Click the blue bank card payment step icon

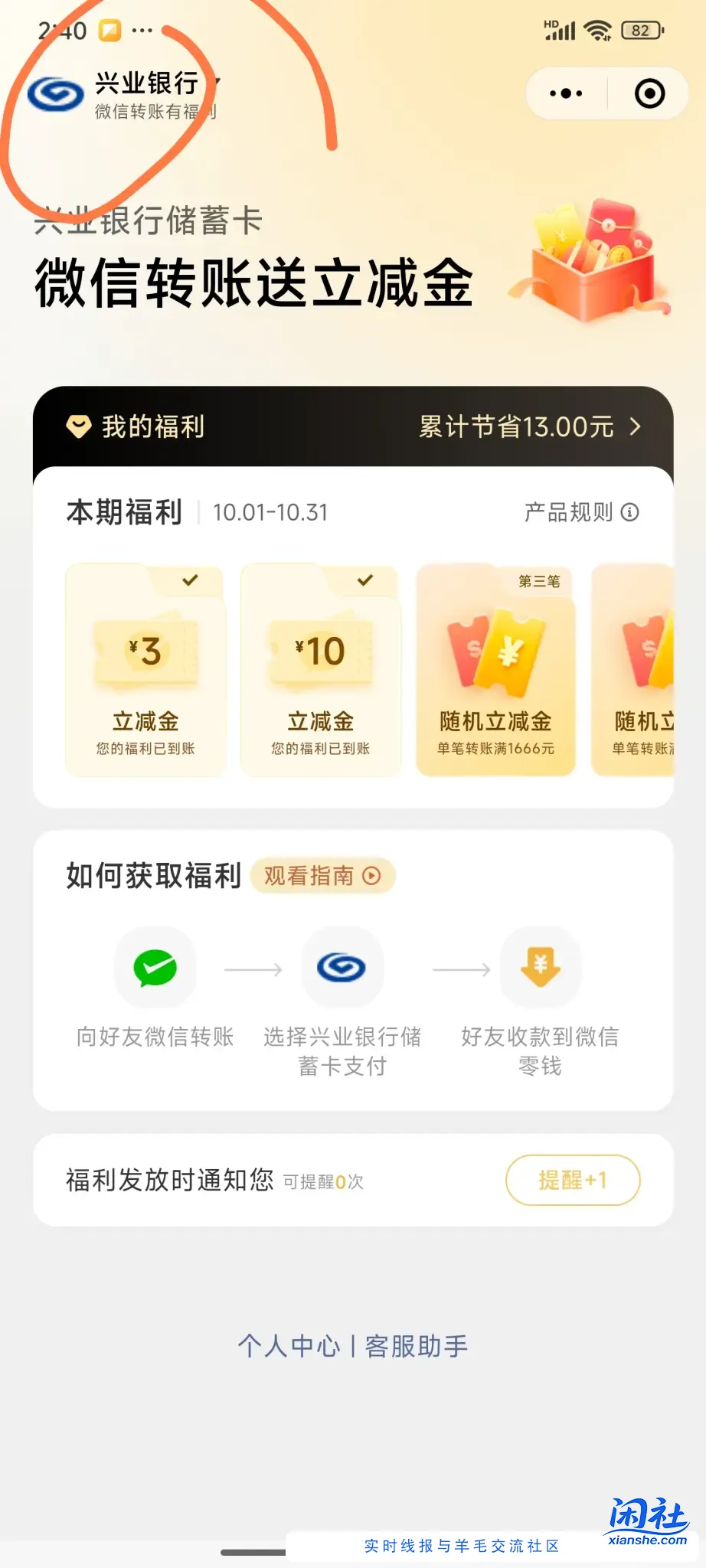[x=342, y=967]
